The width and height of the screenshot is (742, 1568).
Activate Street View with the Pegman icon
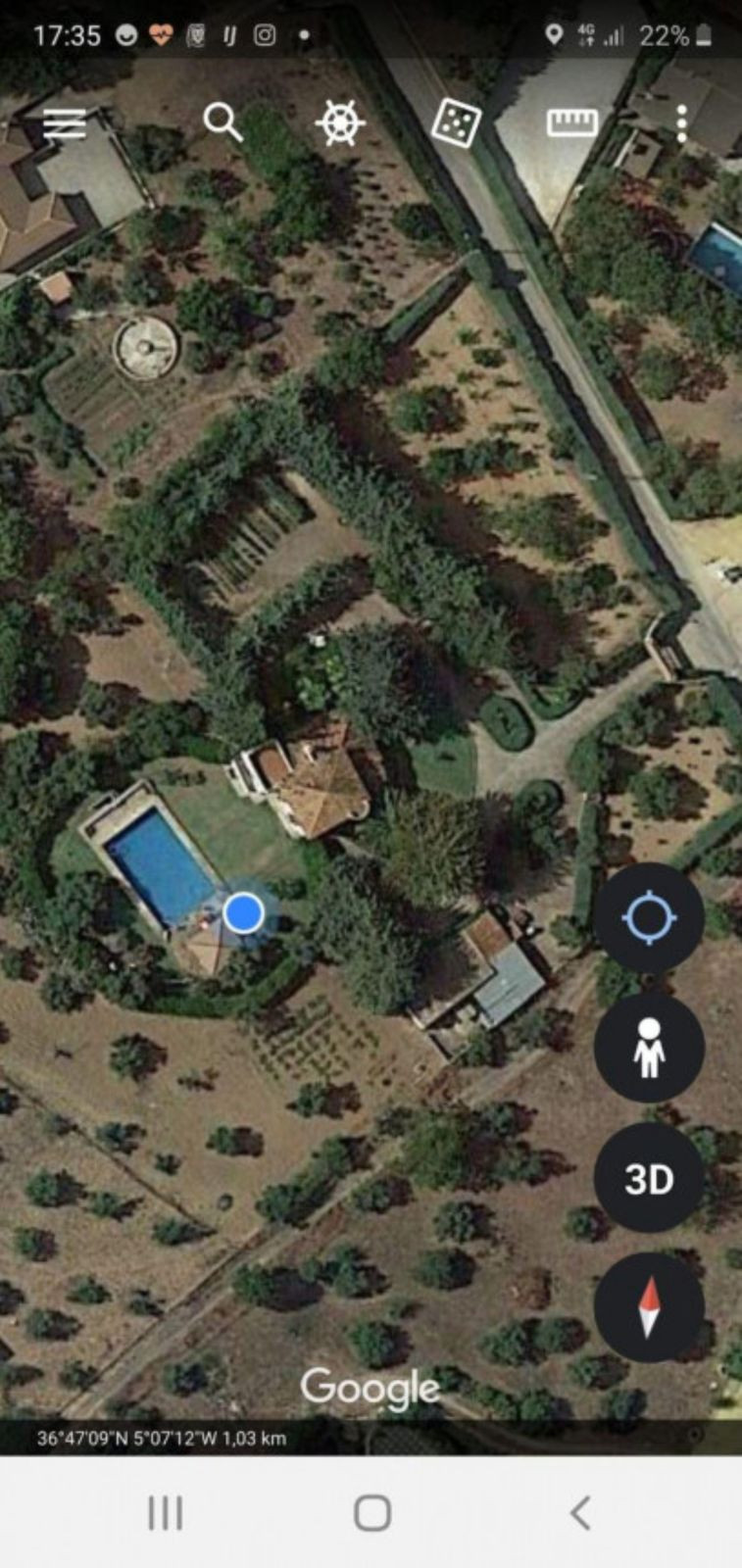coord(650,1047)
